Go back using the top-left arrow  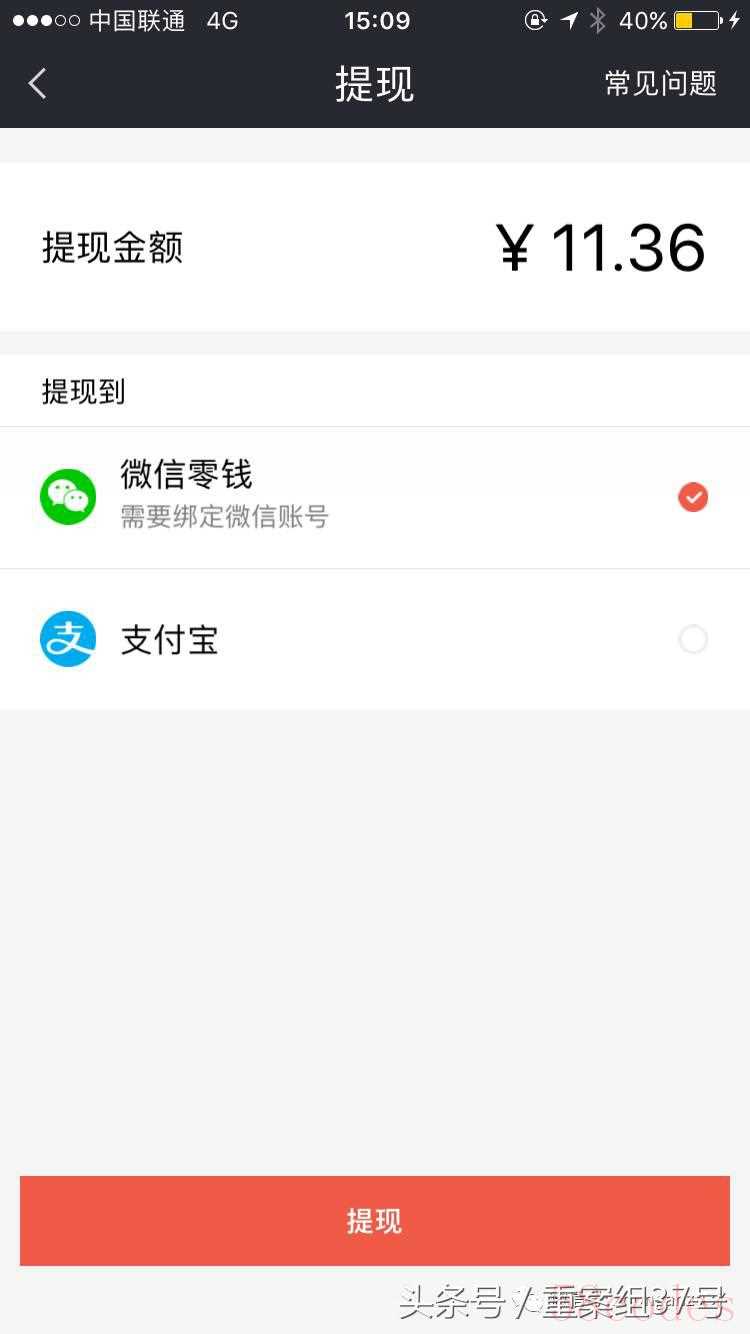[38, 84]
